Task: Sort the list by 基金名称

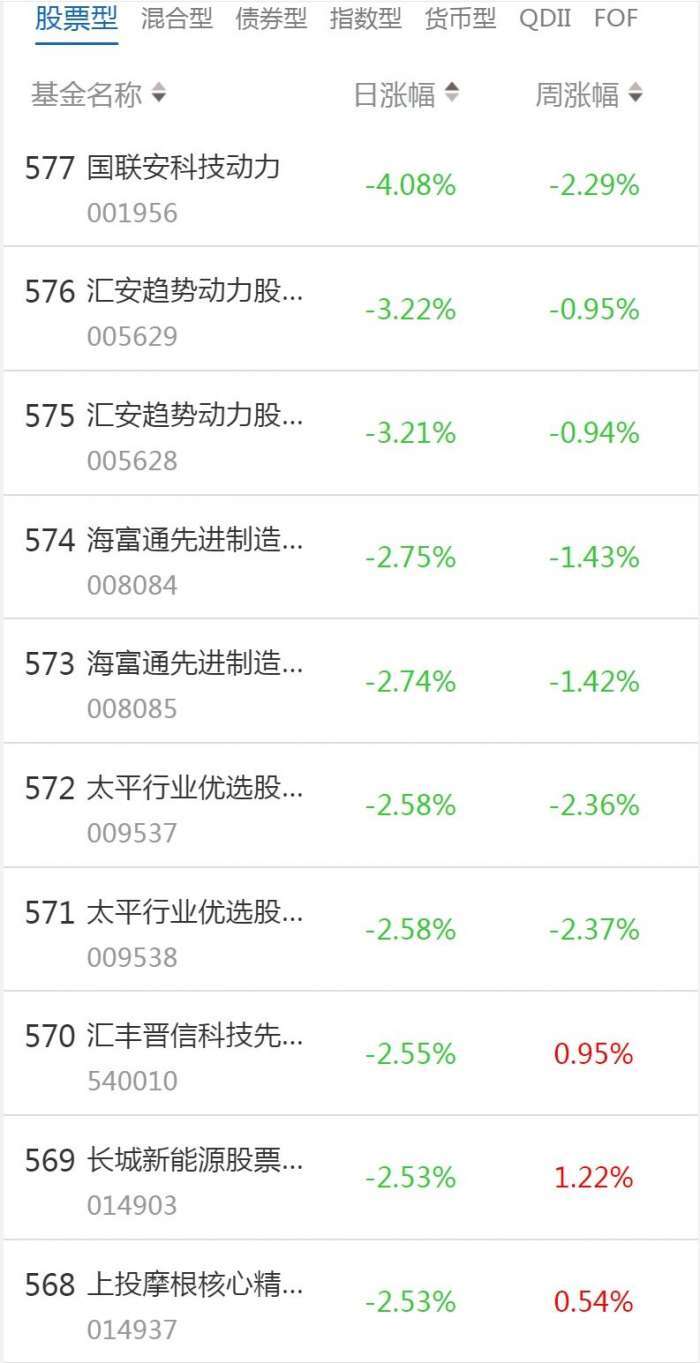Action: (98, 95)
